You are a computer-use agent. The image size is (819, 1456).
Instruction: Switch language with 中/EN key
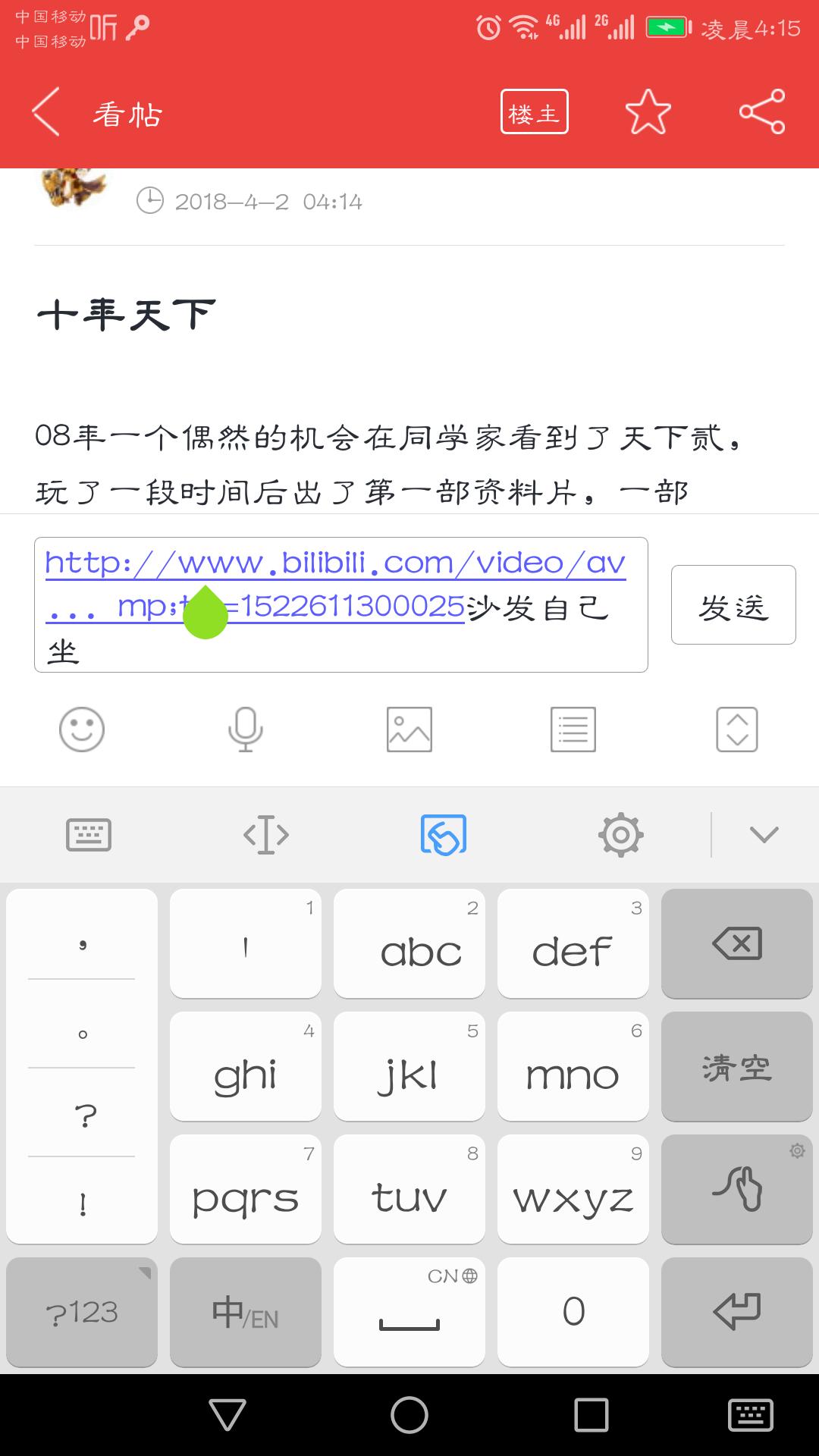click(x=246, y=1313)
